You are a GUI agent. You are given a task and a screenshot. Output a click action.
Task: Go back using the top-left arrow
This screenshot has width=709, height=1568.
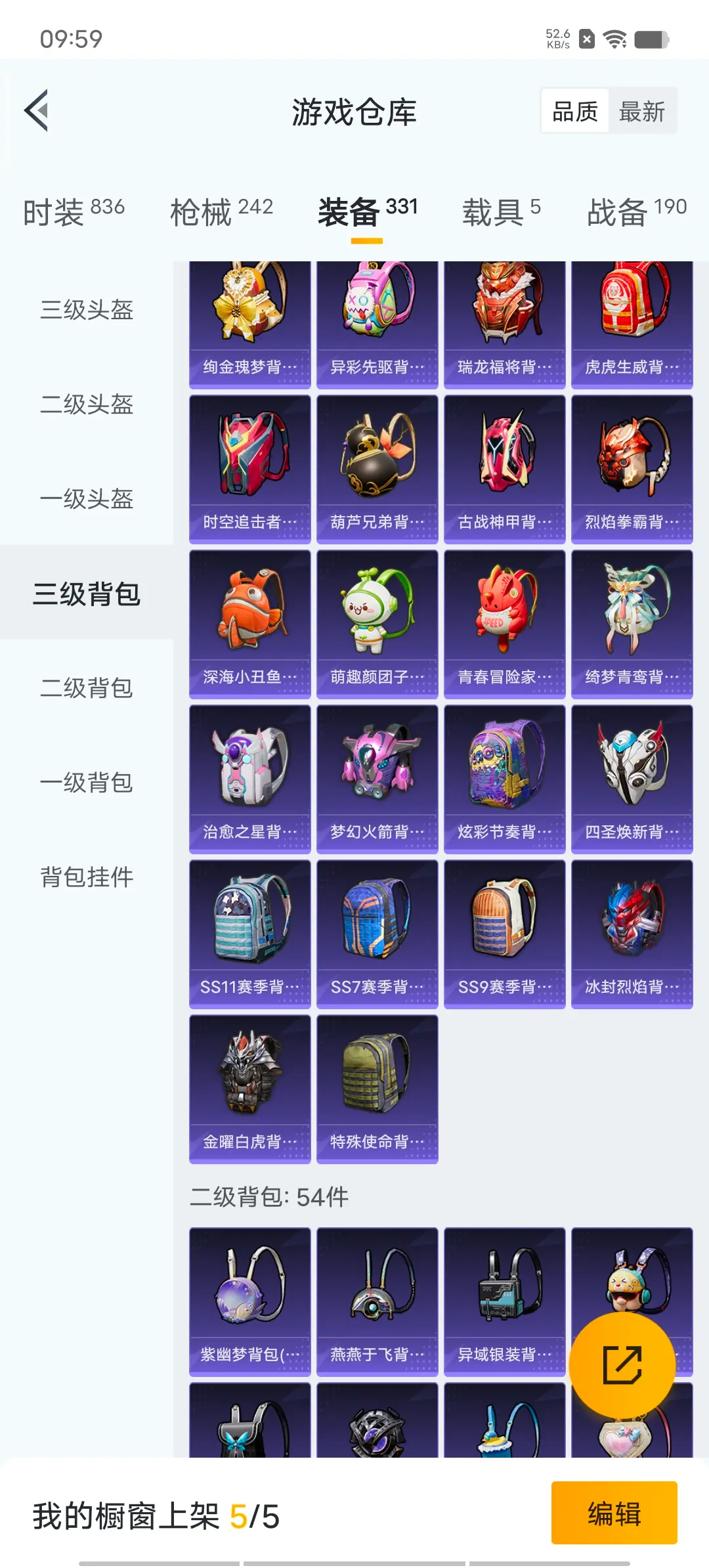[x=37, y=110]
